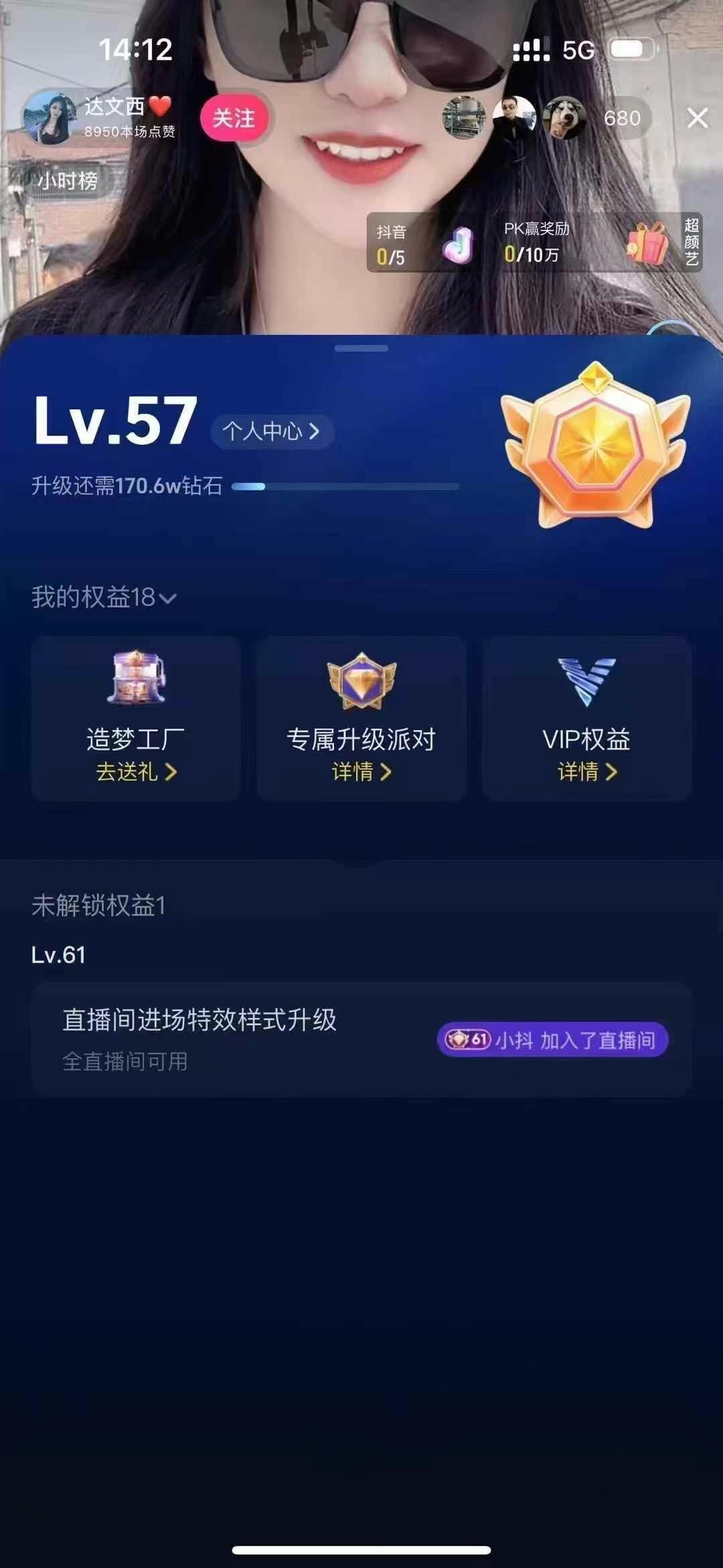The width and height of the screenshot is (723, 1568).
Task: Open the 小时榜 hourly ranking
Action: coord(67,181)
